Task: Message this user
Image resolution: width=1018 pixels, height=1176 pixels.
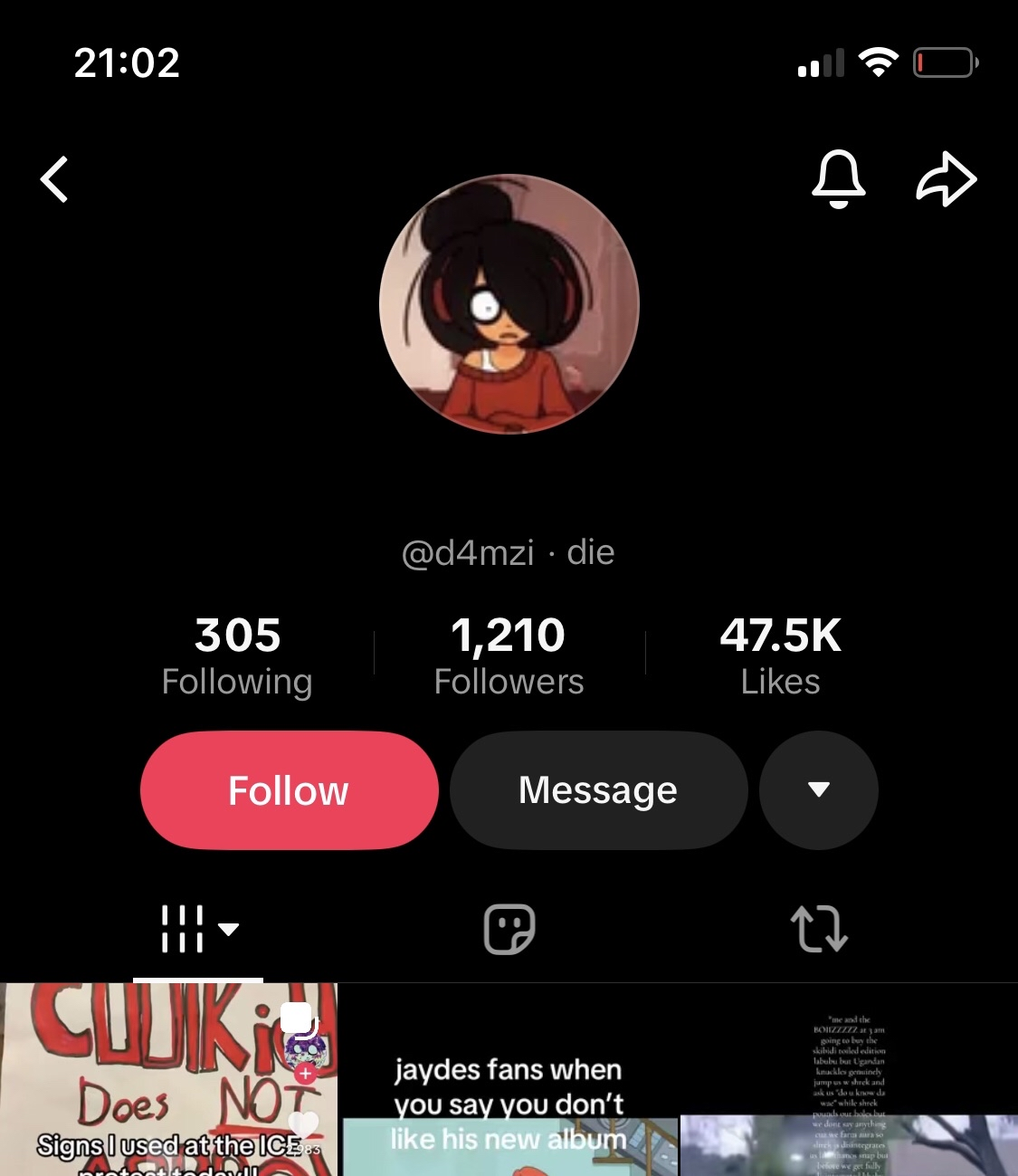Action: [x=598, y=790]
